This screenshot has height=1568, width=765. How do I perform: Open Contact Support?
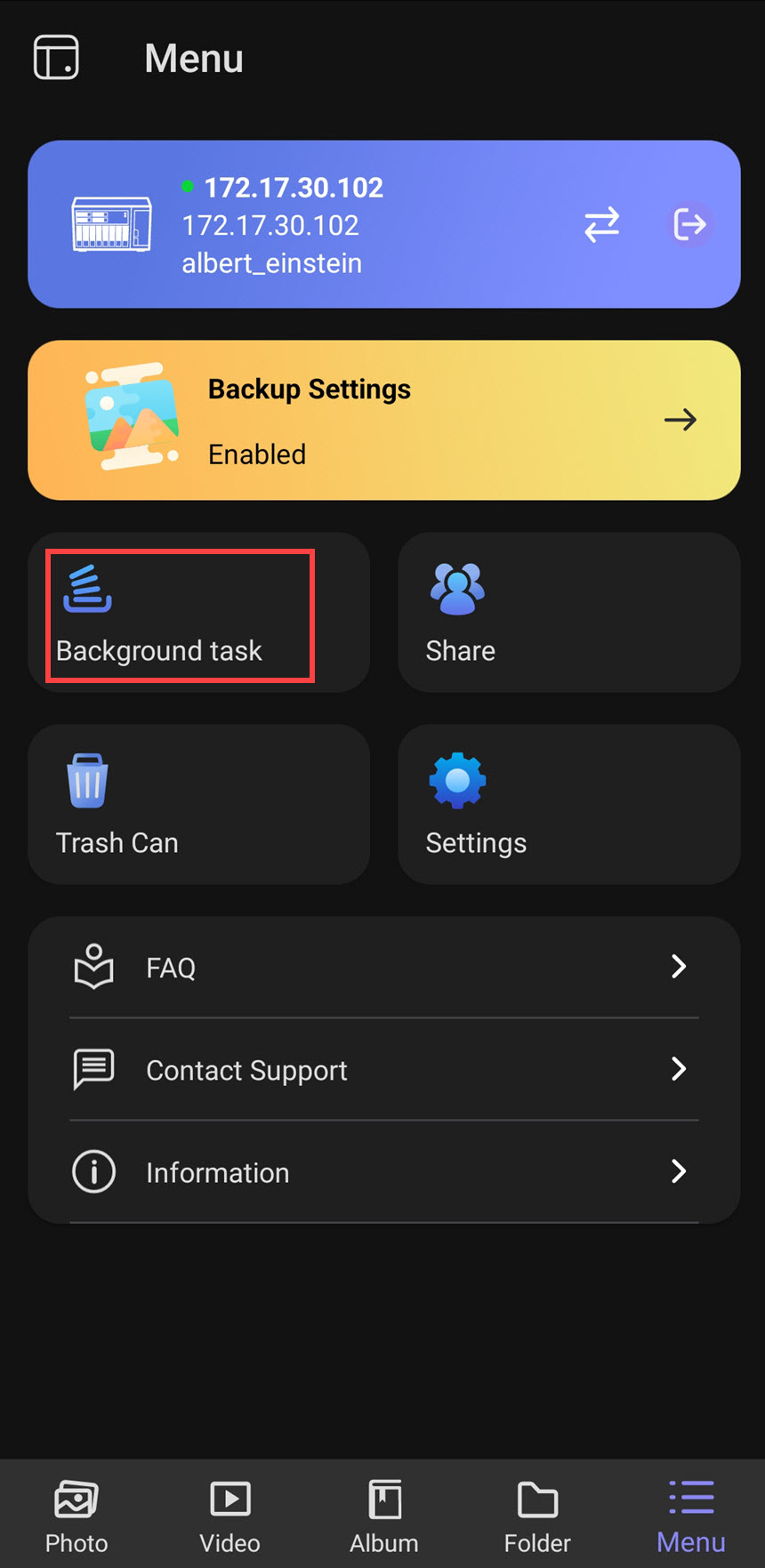click(383, 1069)
